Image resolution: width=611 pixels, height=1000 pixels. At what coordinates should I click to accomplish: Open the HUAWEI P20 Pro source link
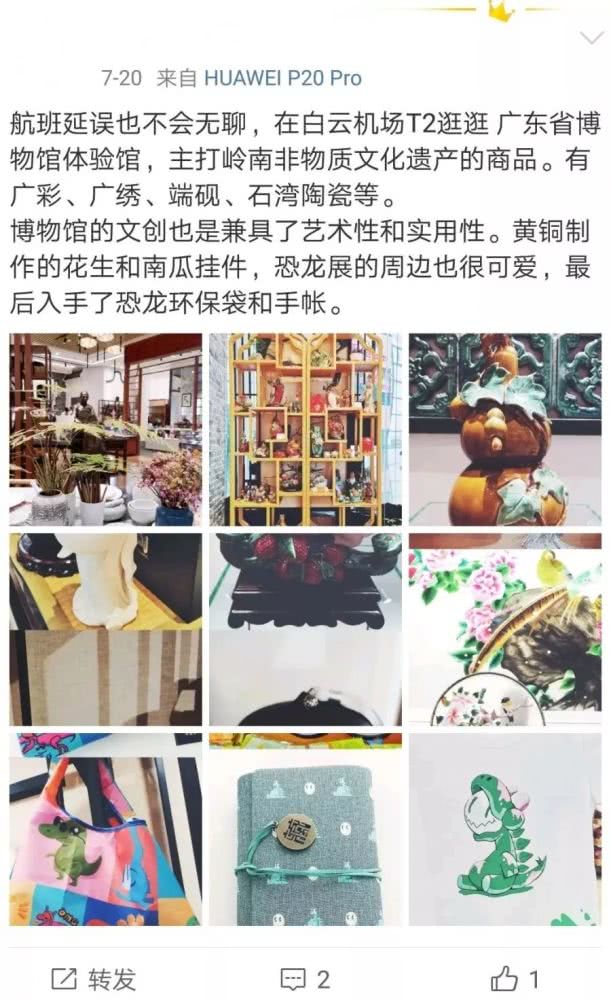pos(282,78)
